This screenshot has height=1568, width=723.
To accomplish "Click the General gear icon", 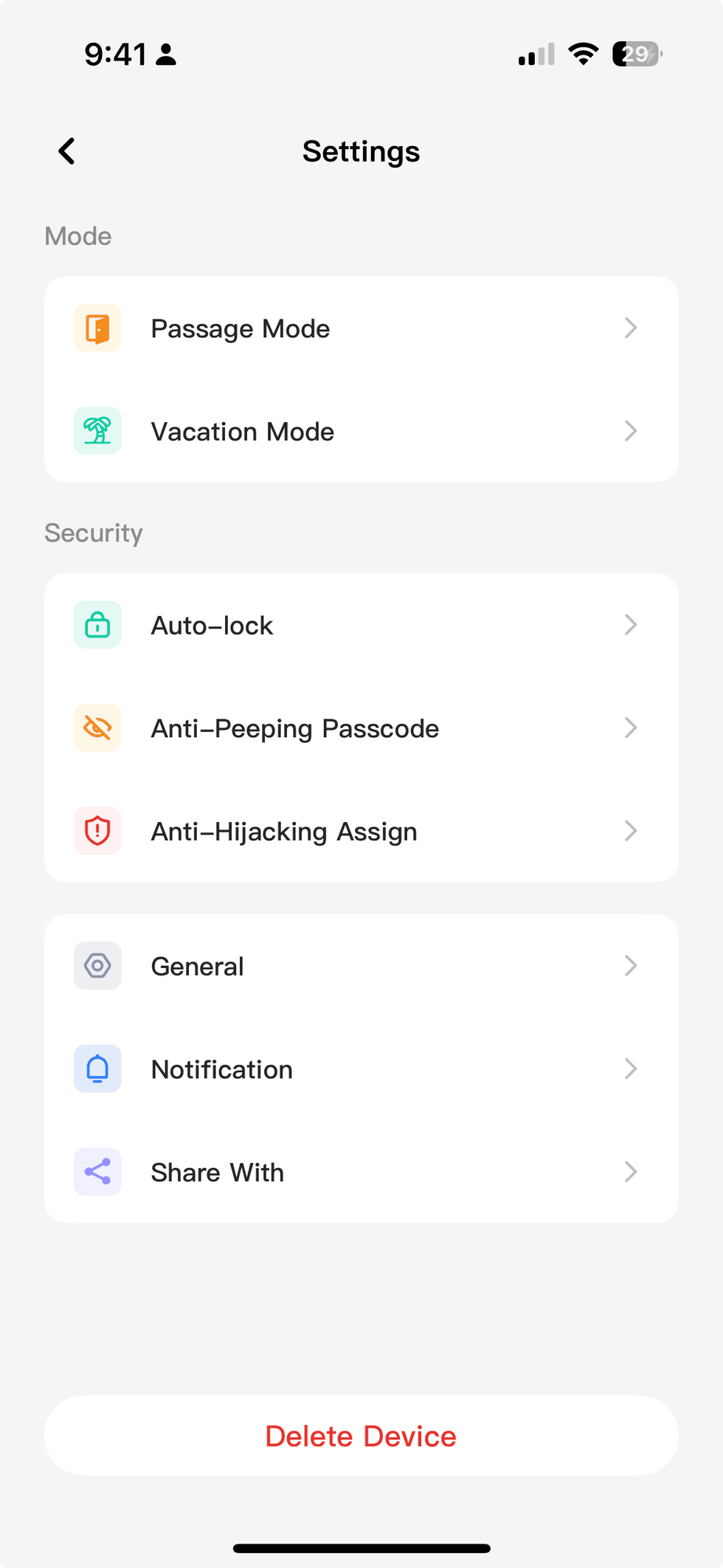I will click(x=97, y=965).
